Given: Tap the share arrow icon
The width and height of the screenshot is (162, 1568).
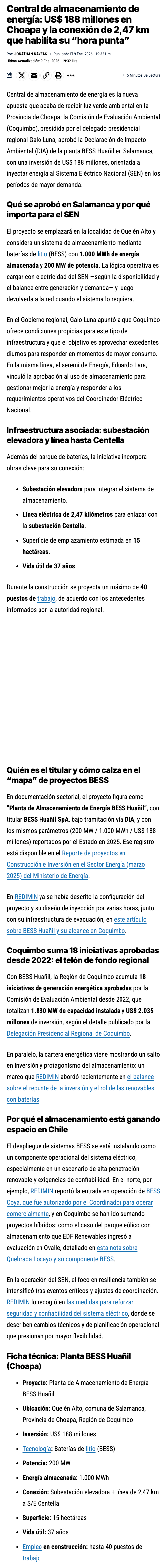Looking at the screenshot, I should point(9,75).
